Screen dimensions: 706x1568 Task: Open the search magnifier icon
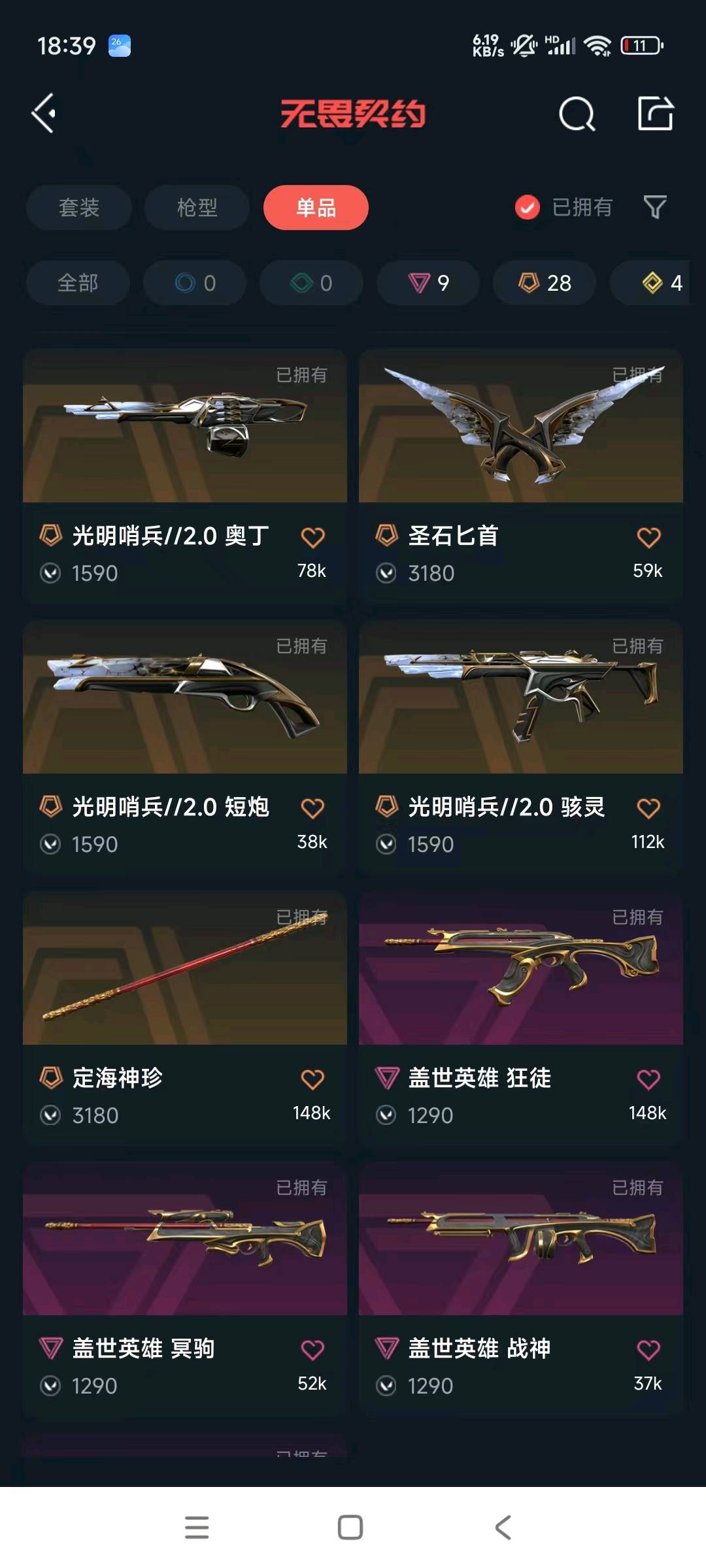[577, 114]
